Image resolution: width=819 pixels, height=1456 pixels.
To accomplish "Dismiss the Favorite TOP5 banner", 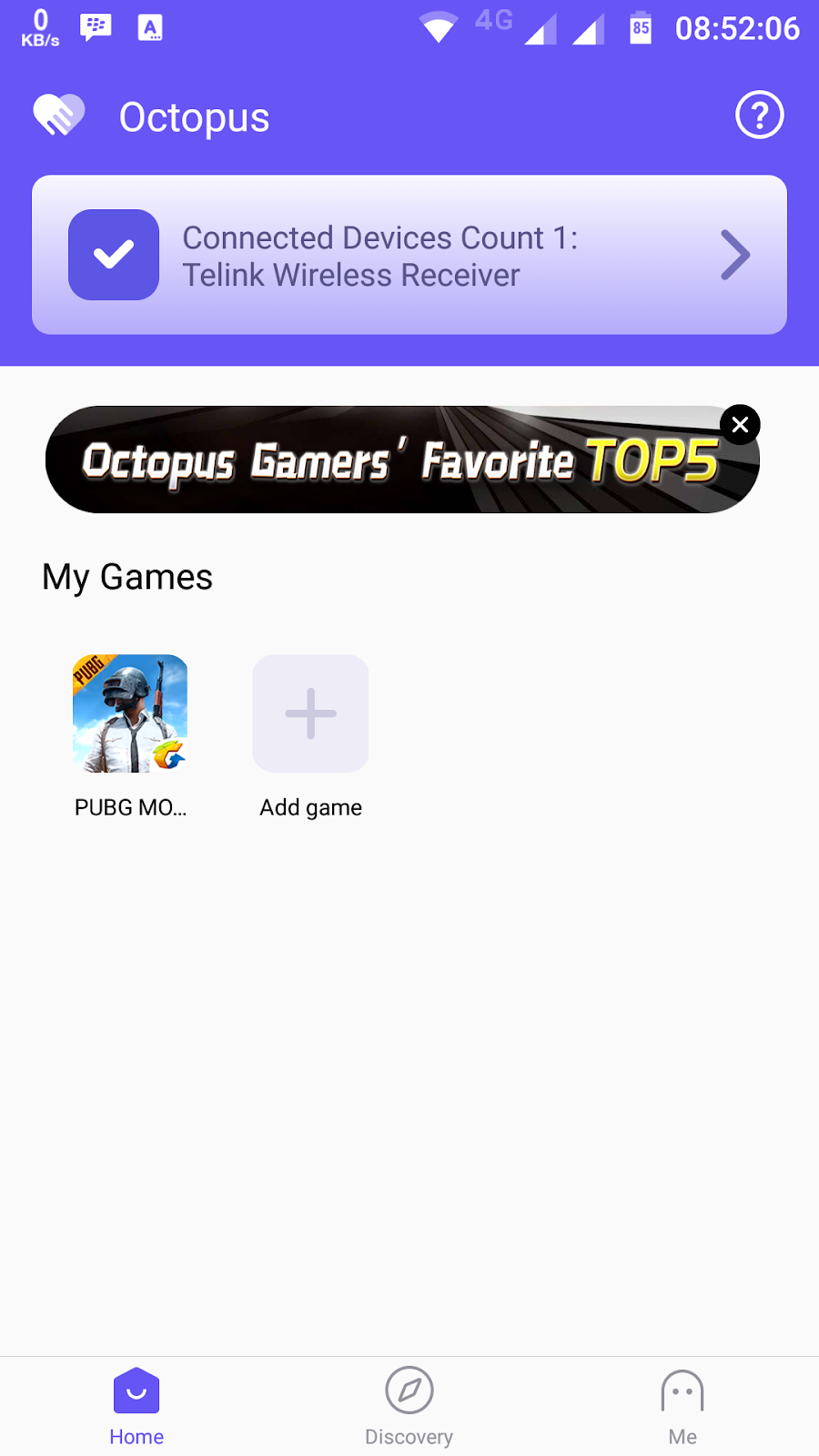I will click(x=740, y=425).
